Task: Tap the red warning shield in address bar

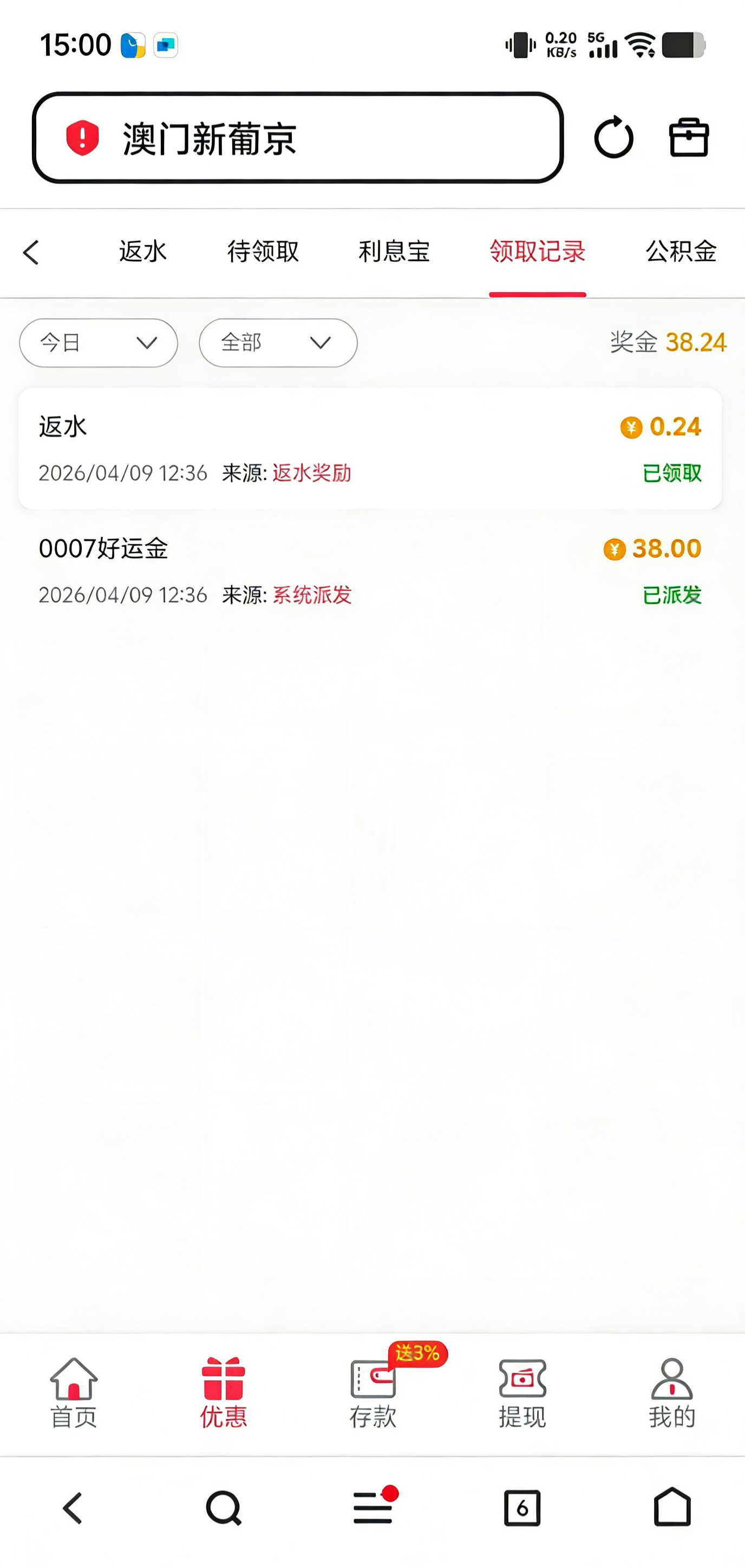Action: tap(81, 137)
